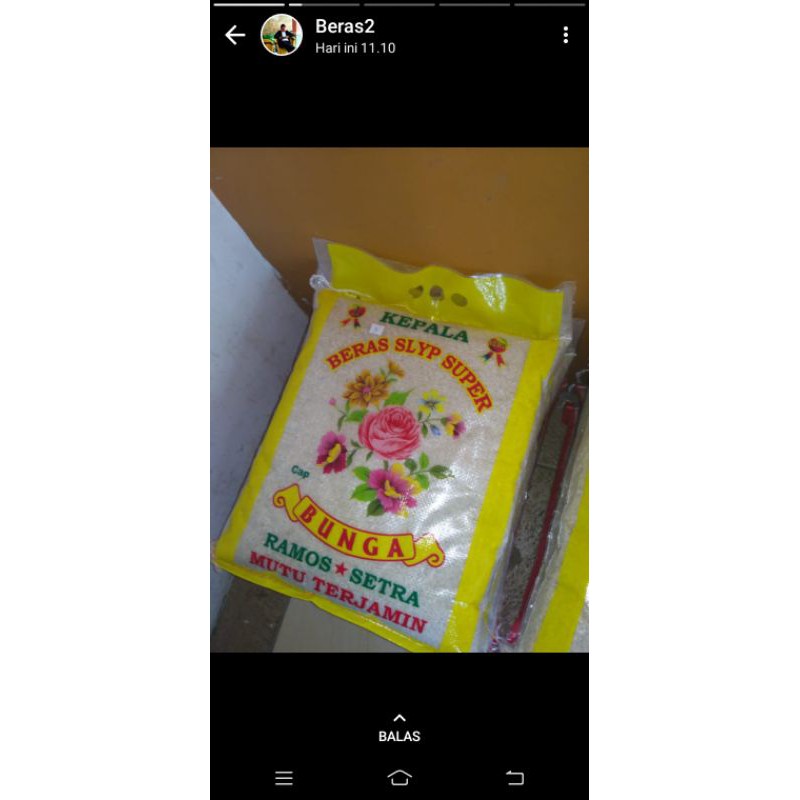This screenshot has width=800, height=800.
Task: Go back from the status viewer
Action: click(x=235, y=36)
